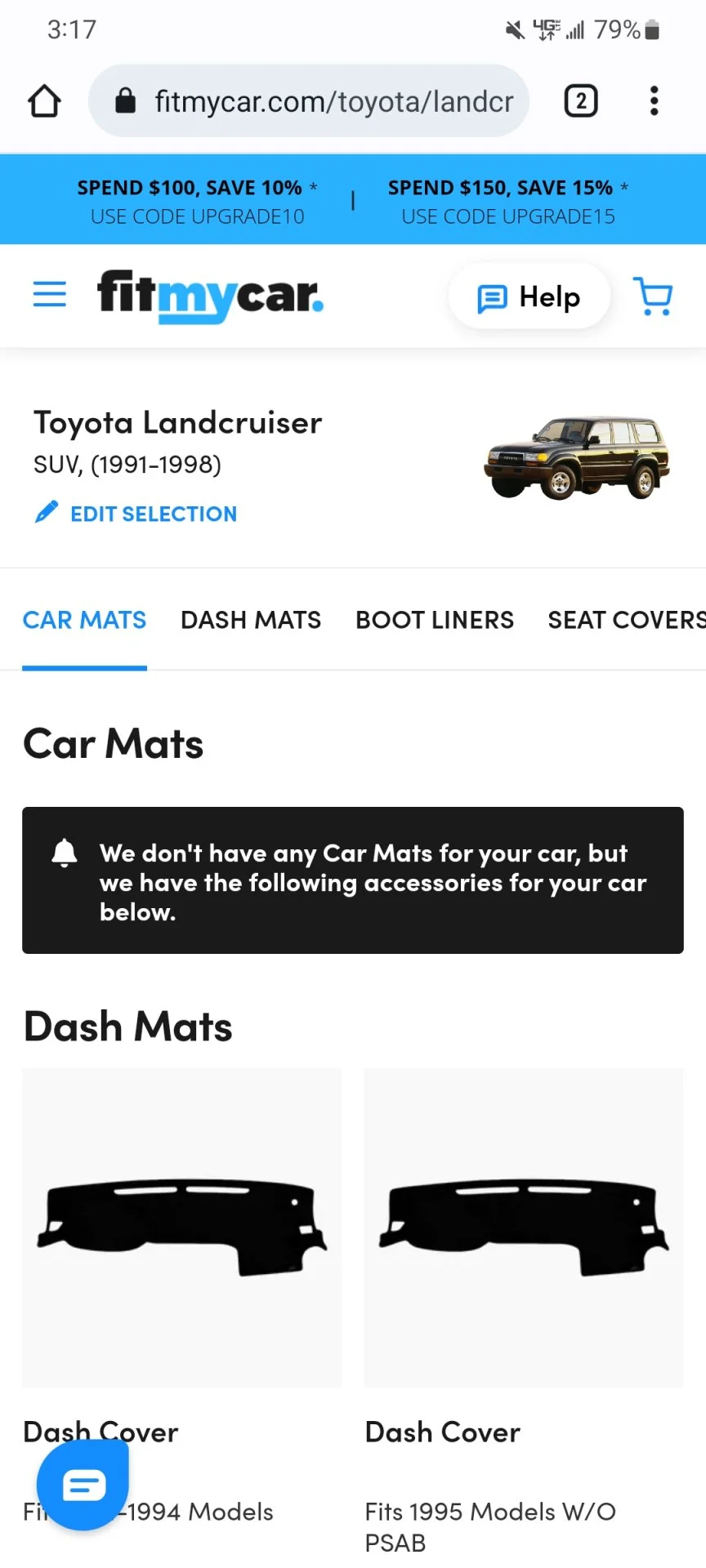This screenshot has height=1568, width=706.
Task: Select the Car Mats tab
Action: coord(84,620)
